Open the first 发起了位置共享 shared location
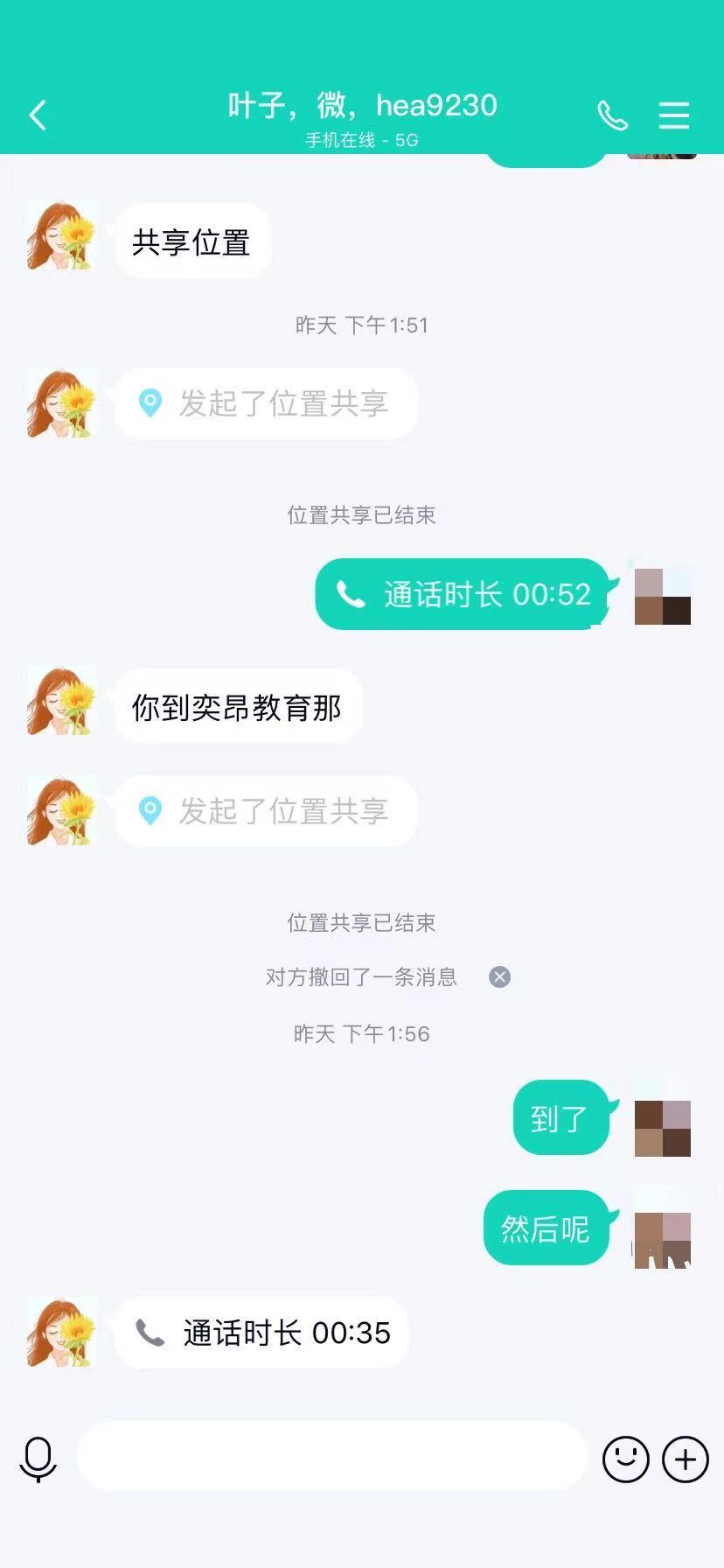Image resolution: width=724 pixels, height=1568 pixels. [x=265, y=403]
